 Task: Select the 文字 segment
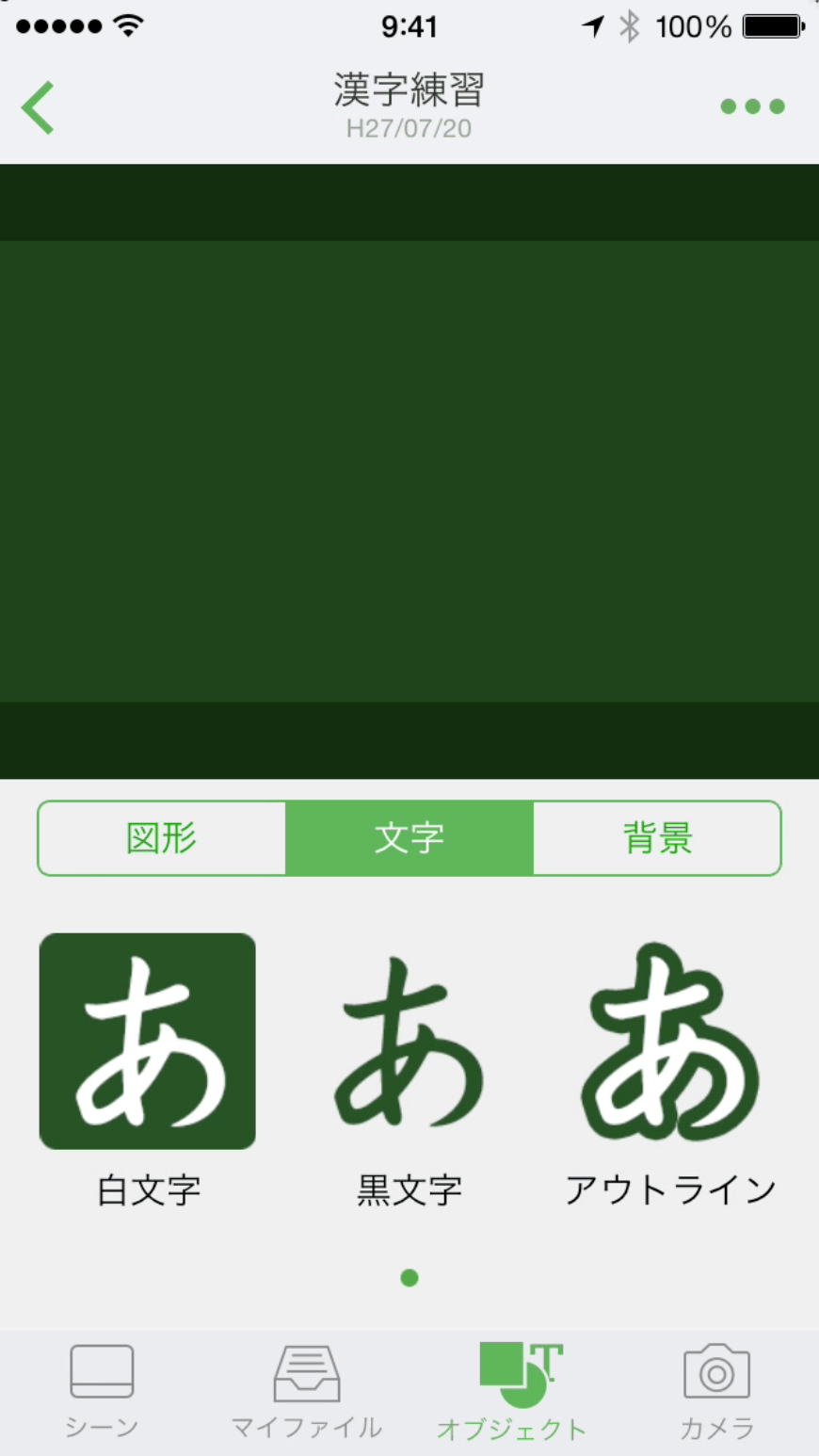coord(409,838)
